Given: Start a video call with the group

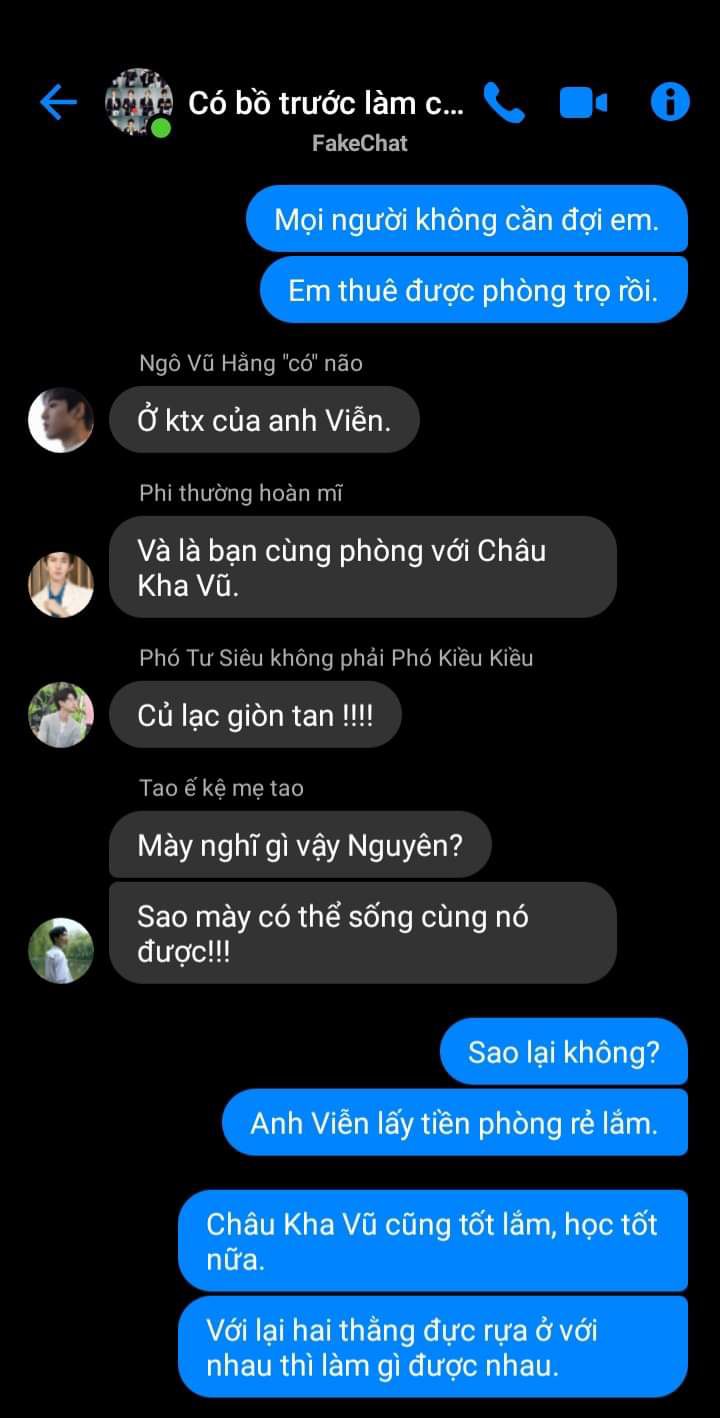Looking at the screenshot, I should [x=583, y=102].
